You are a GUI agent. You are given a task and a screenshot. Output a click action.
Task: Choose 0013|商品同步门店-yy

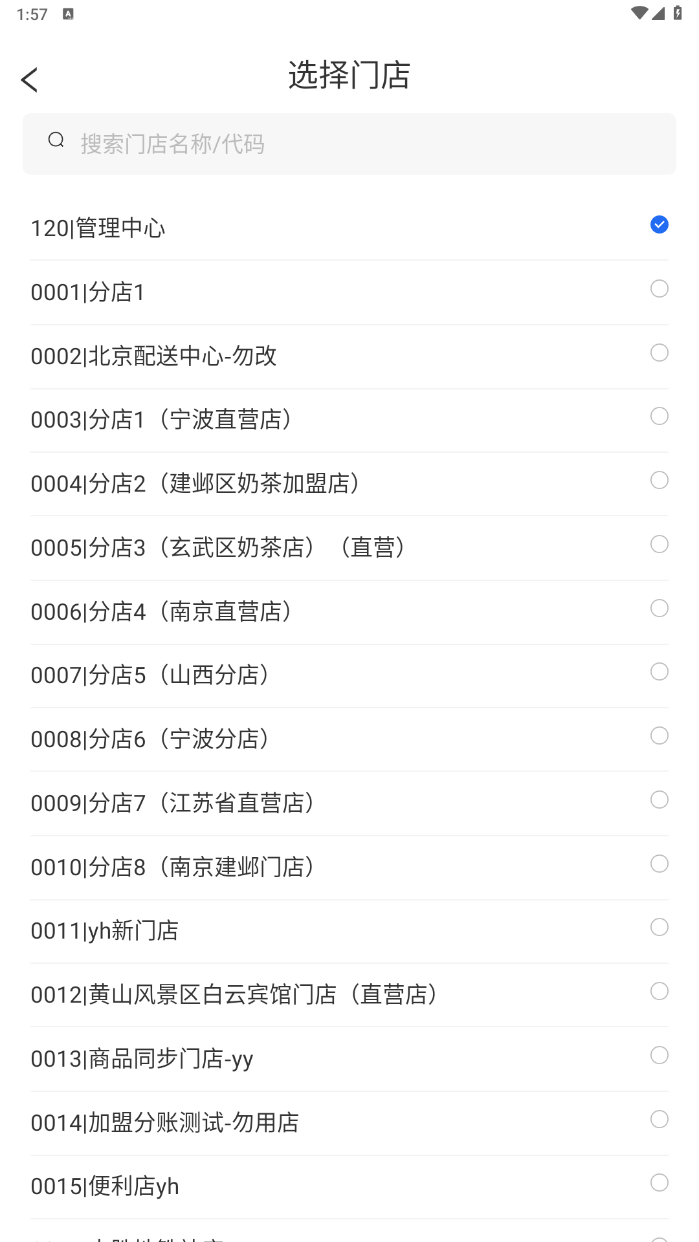pos(349,1059)
